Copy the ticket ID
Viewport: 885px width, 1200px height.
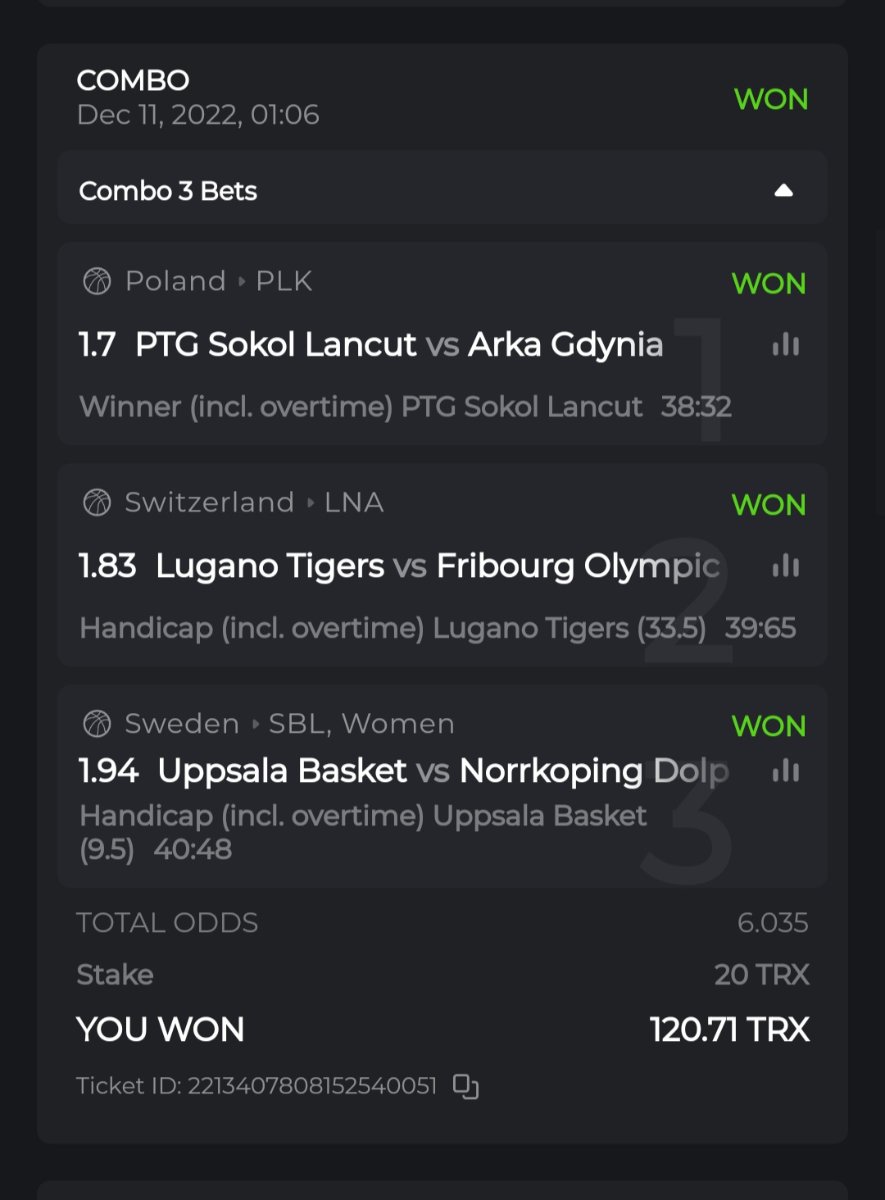466,1086
